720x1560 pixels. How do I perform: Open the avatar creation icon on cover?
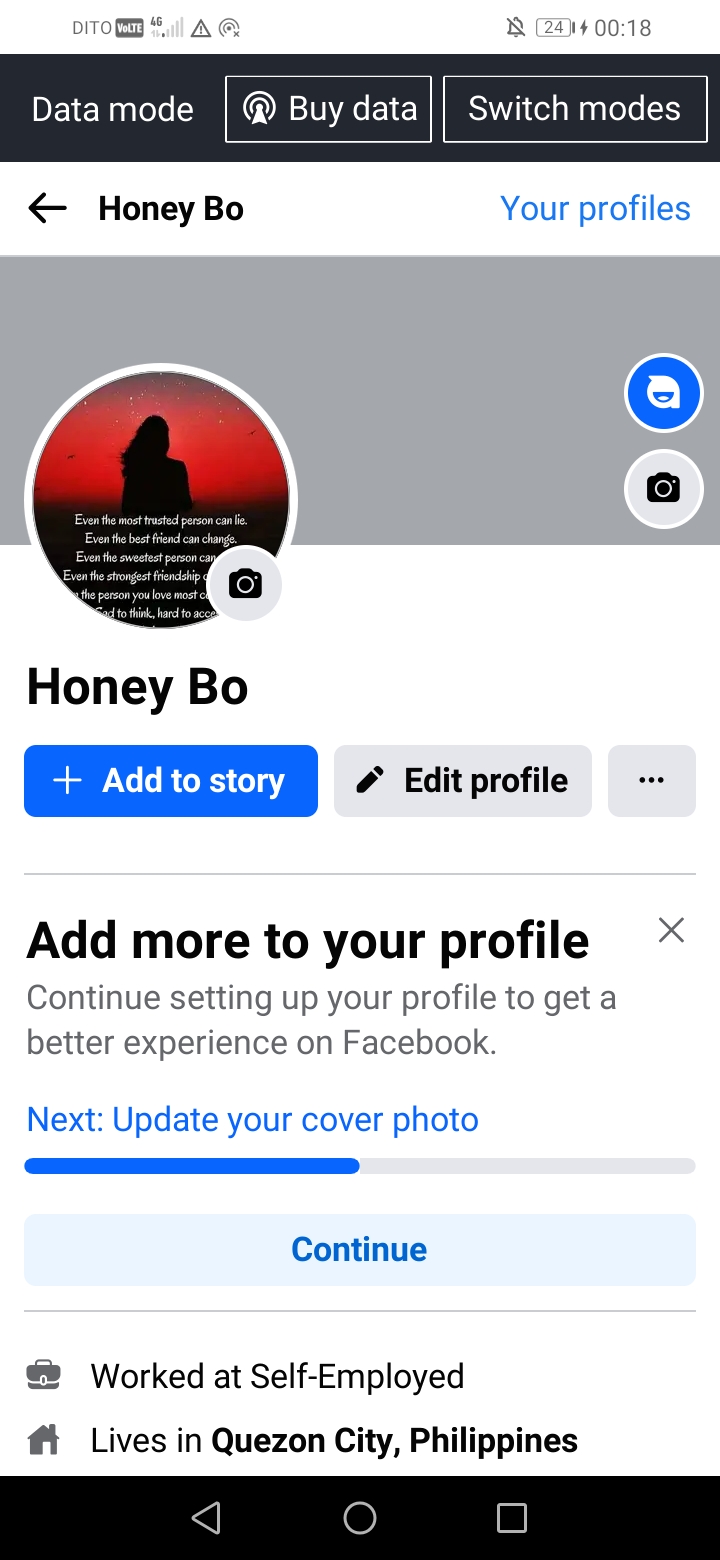(664, 393)
